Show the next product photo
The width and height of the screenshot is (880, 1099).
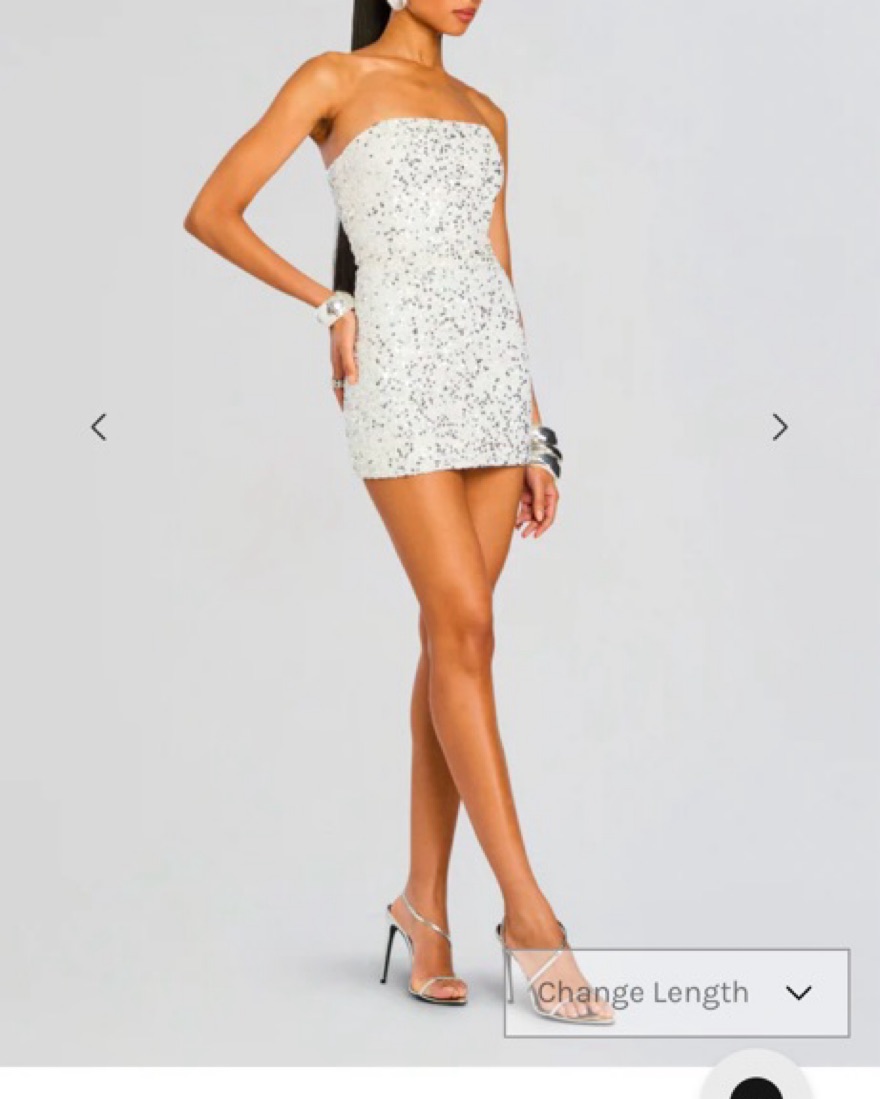[x=779, y=427]
